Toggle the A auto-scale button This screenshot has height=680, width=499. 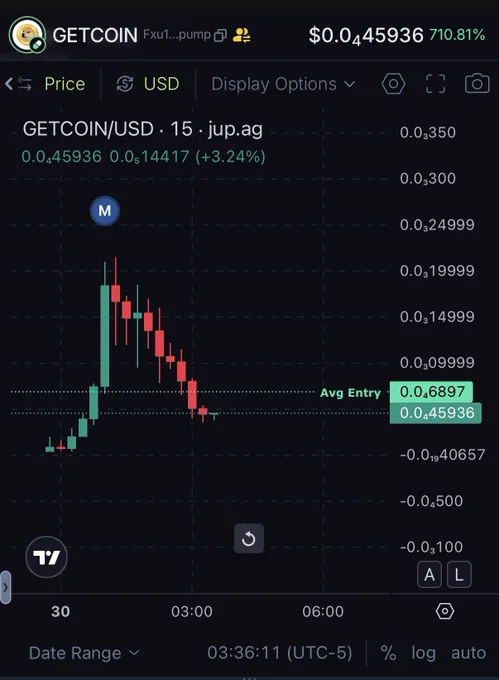[429, 575]
